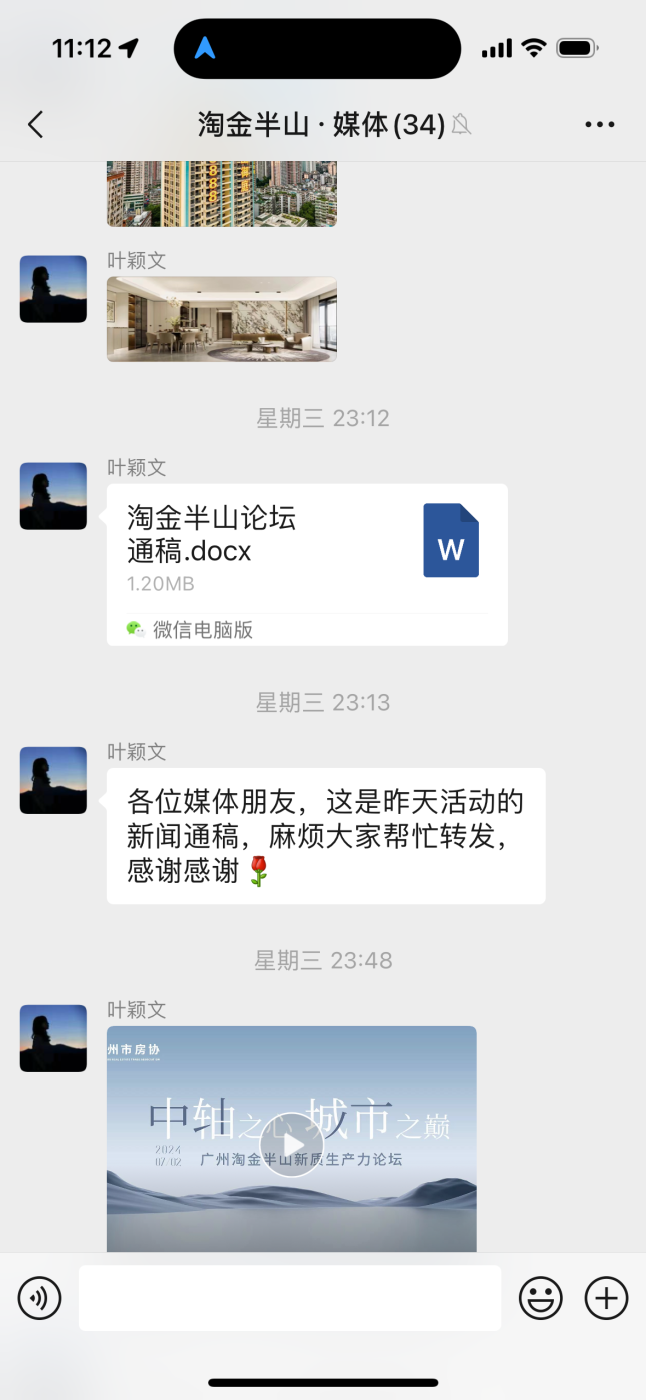
Task: Play the 广州淘金半山新质生产力论坛 video
Action: click(291, 1144)
